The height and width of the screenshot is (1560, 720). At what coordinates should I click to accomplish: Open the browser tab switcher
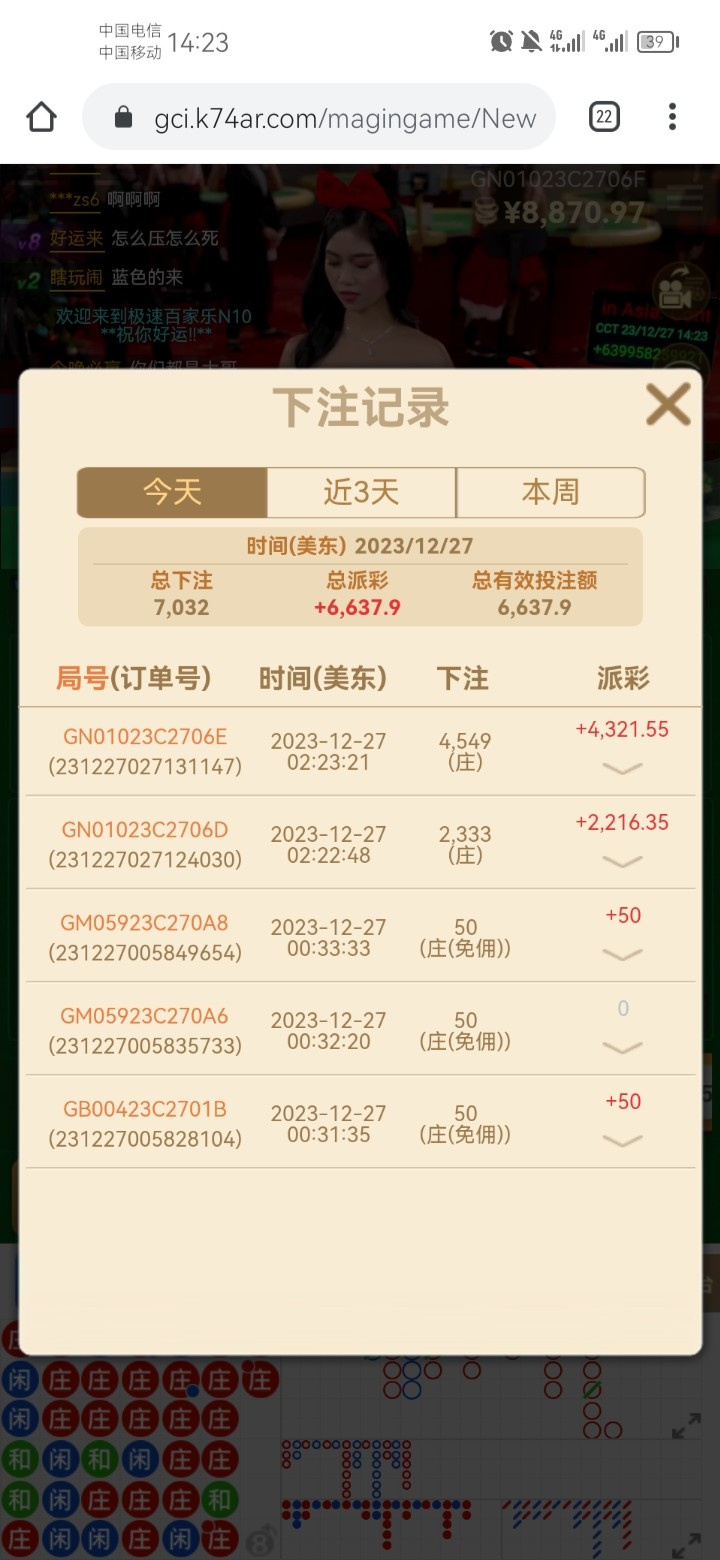tap(604, 118)
